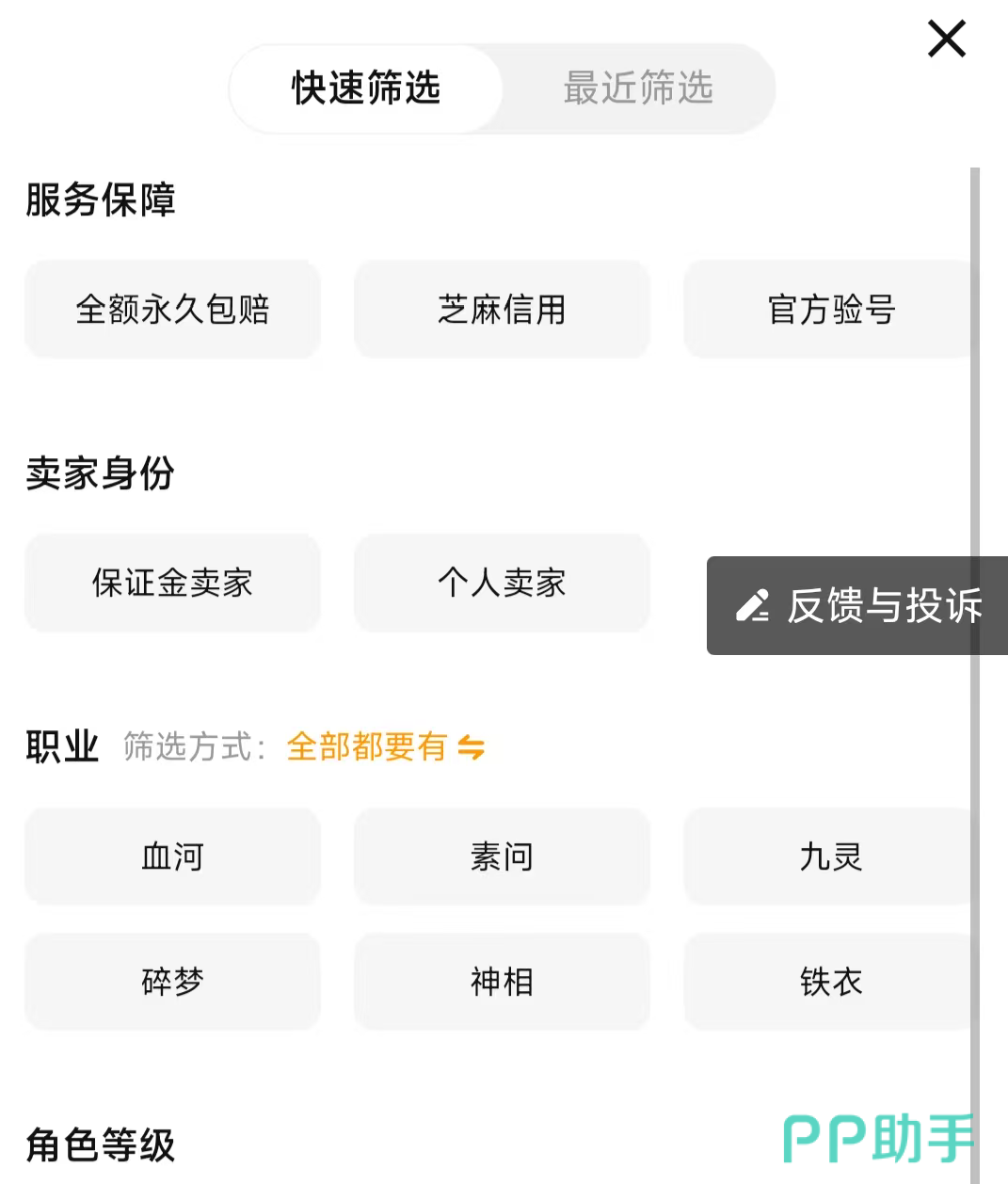
Task: Choose the 九灵 class
Action: (828, 856)
